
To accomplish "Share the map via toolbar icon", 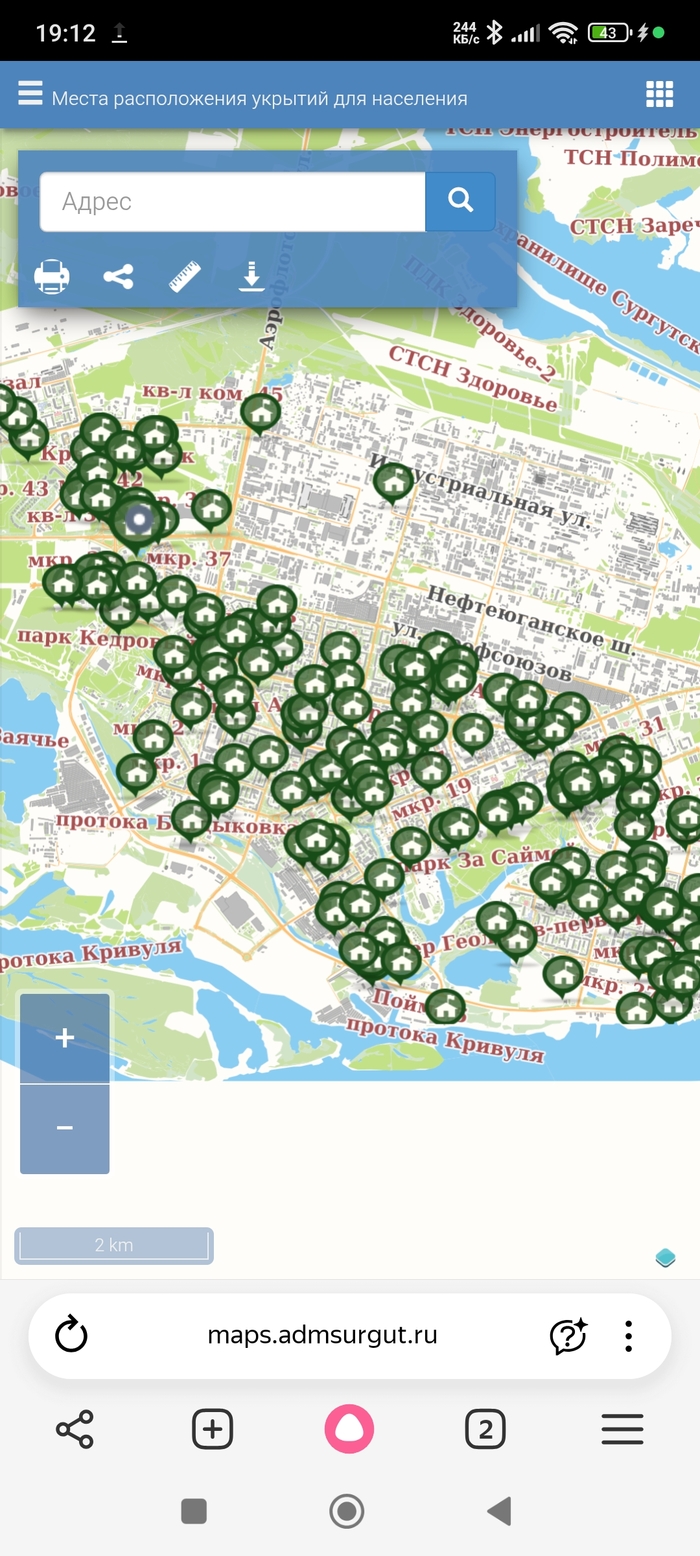I will (x=118, y=276).
